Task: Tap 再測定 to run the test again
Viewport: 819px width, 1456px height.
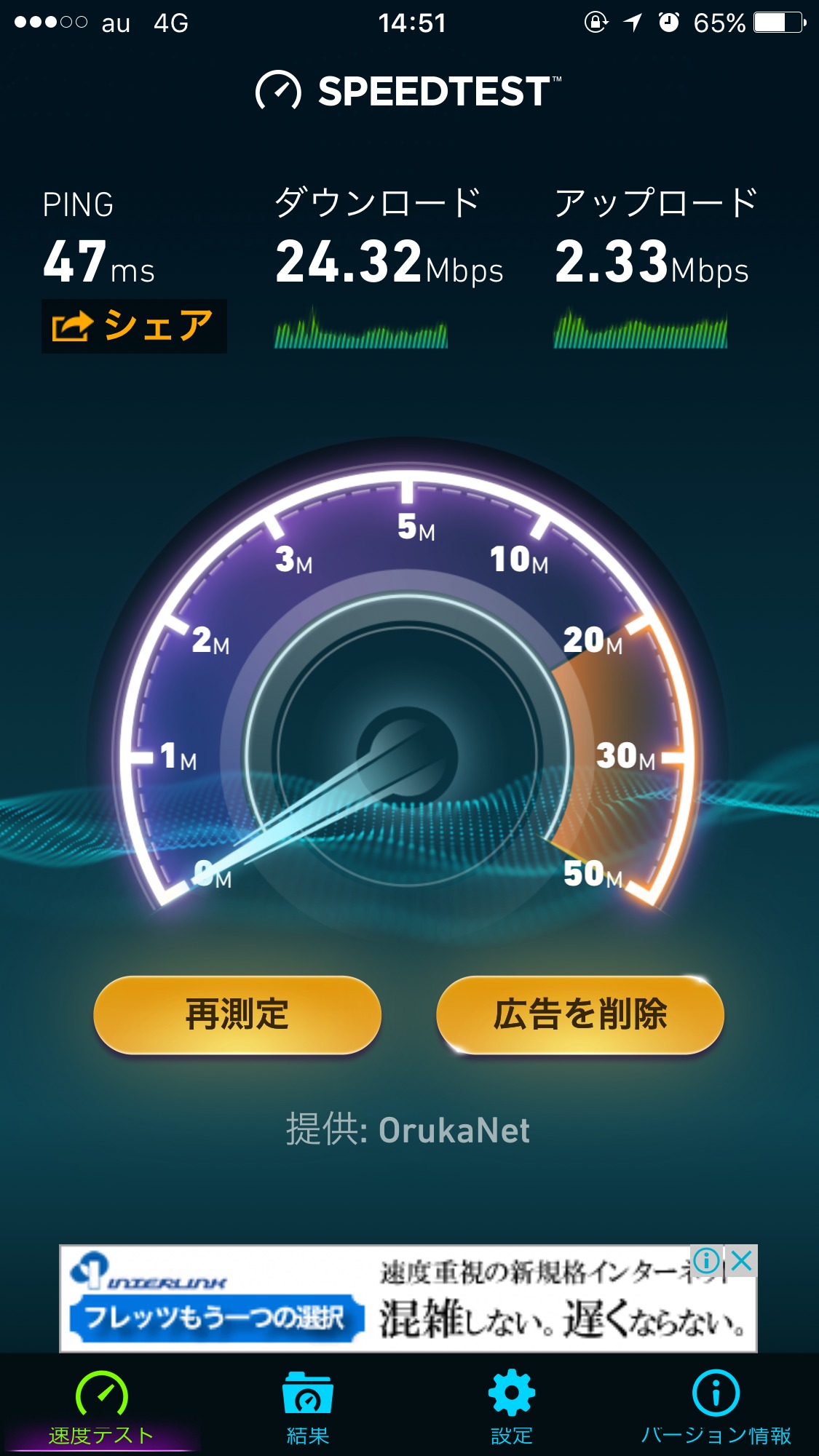Action: (237, 1014)
